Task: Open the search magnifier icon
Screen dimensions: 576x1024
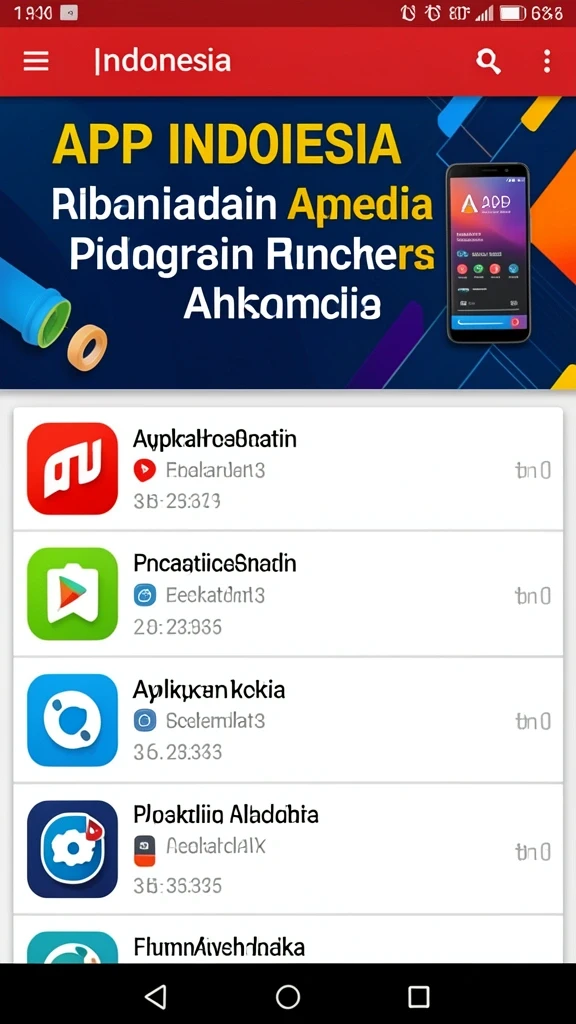Action: pyautogui.click(x=488, y=61)
